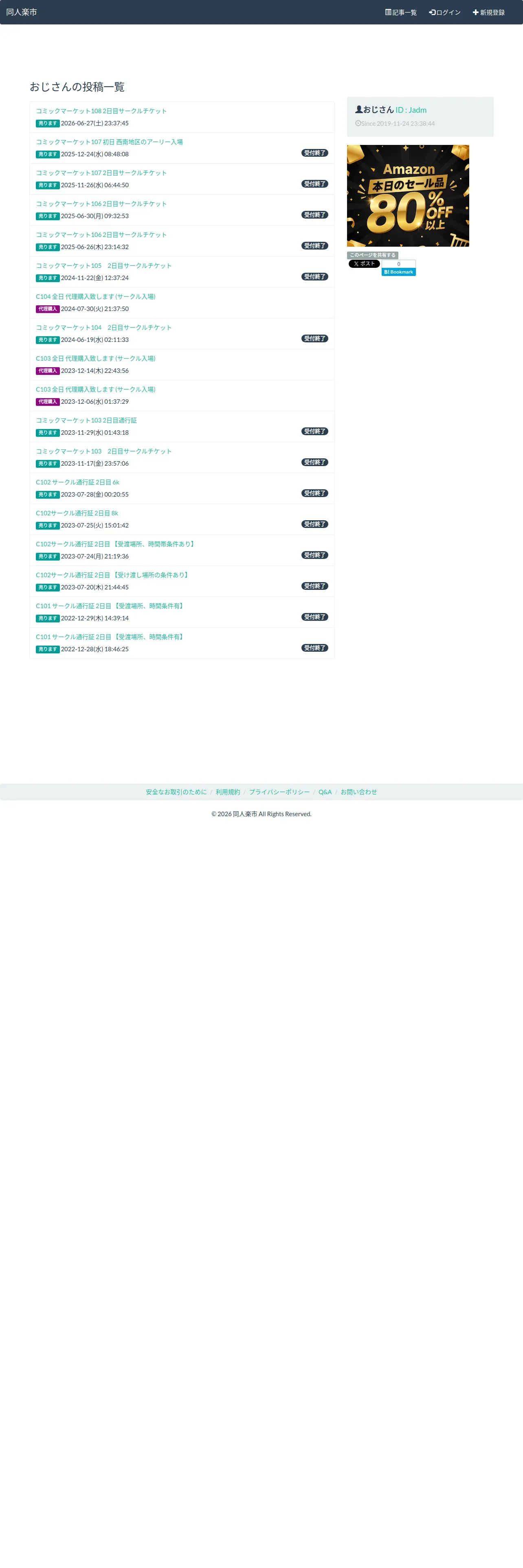Share this page with the X ポスト button

click(364, 263)
